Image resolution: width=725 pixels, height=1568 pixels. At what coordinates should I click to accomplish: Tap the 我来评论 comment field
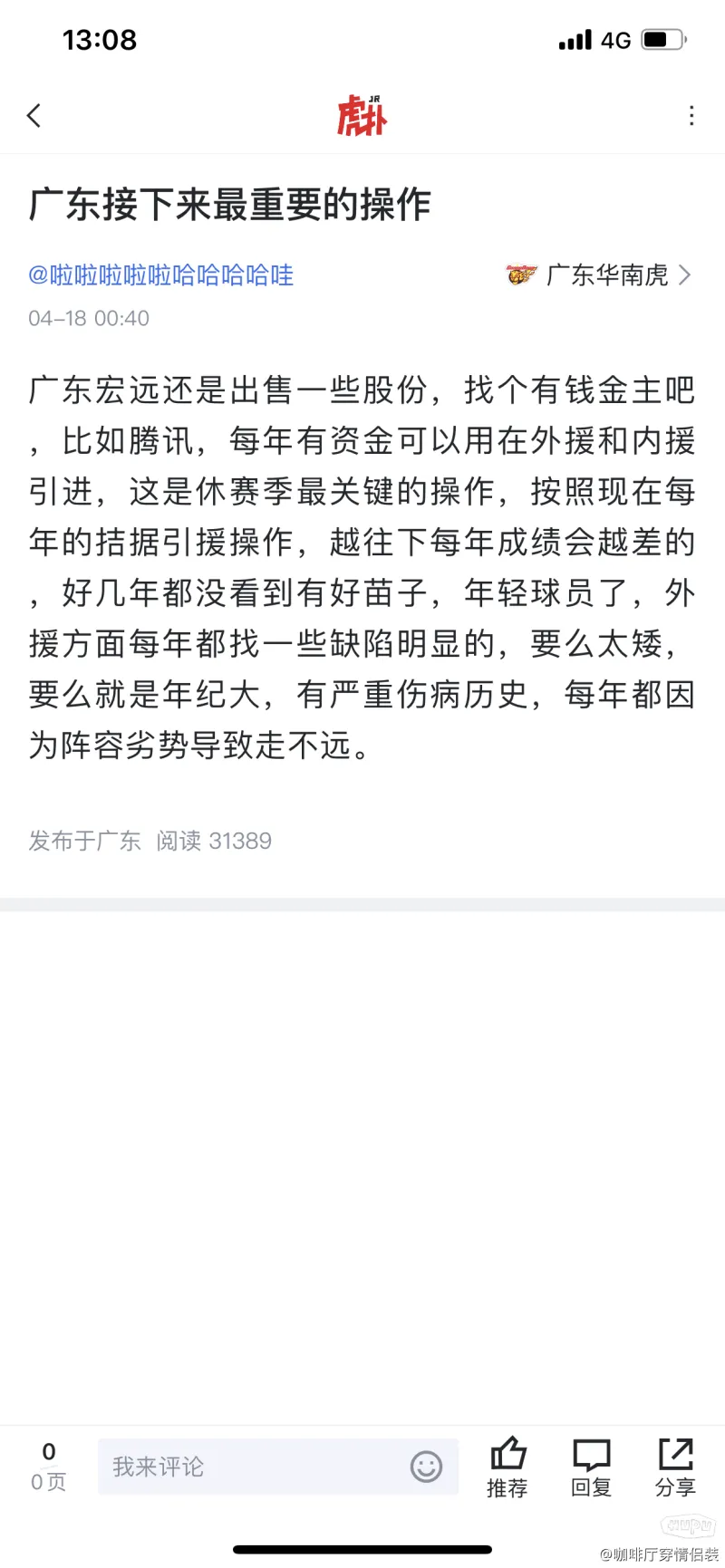coord(254,1467)
